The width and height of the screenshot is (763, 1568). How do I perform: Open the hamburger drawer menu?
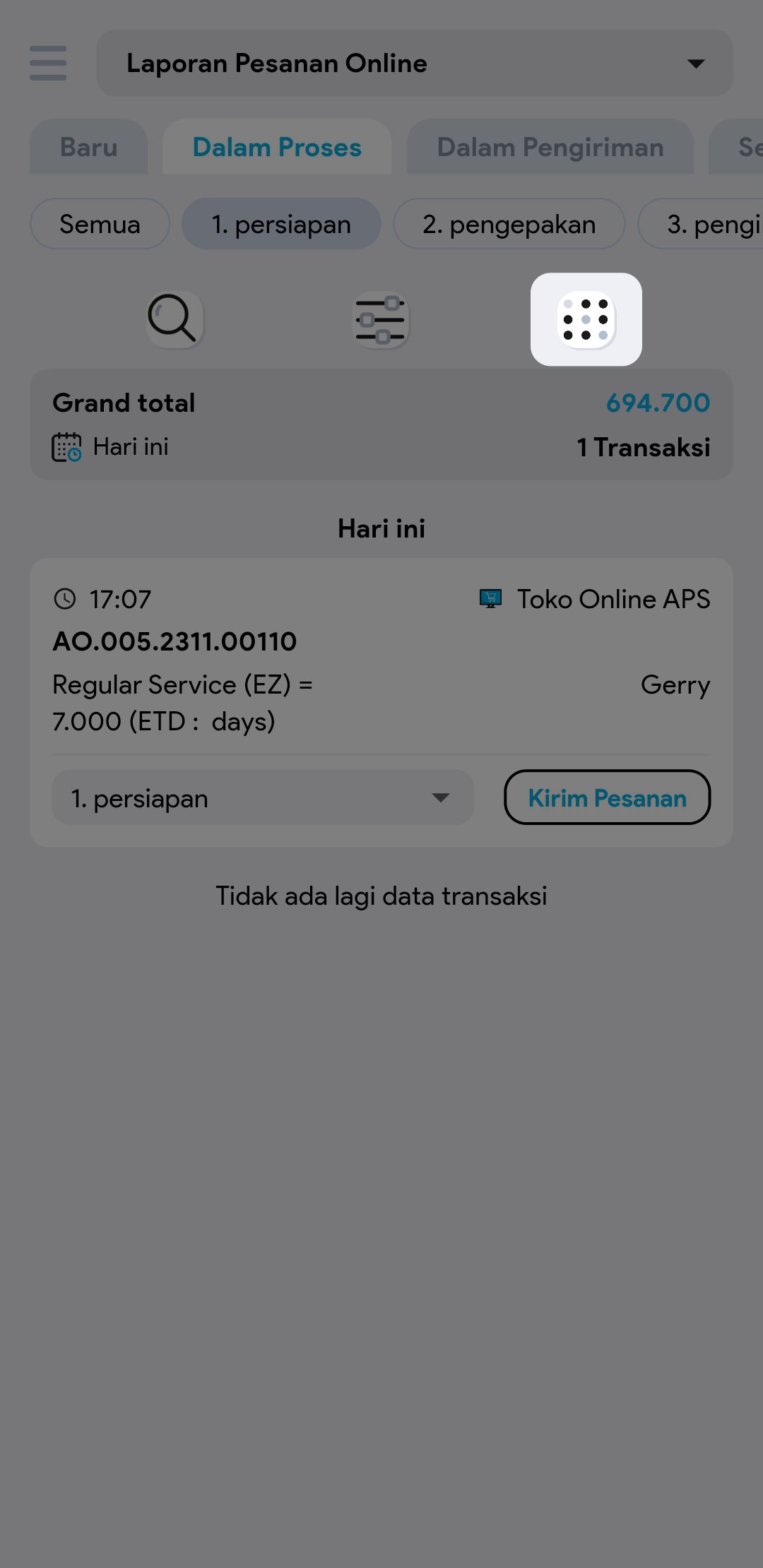click(48, 64)
